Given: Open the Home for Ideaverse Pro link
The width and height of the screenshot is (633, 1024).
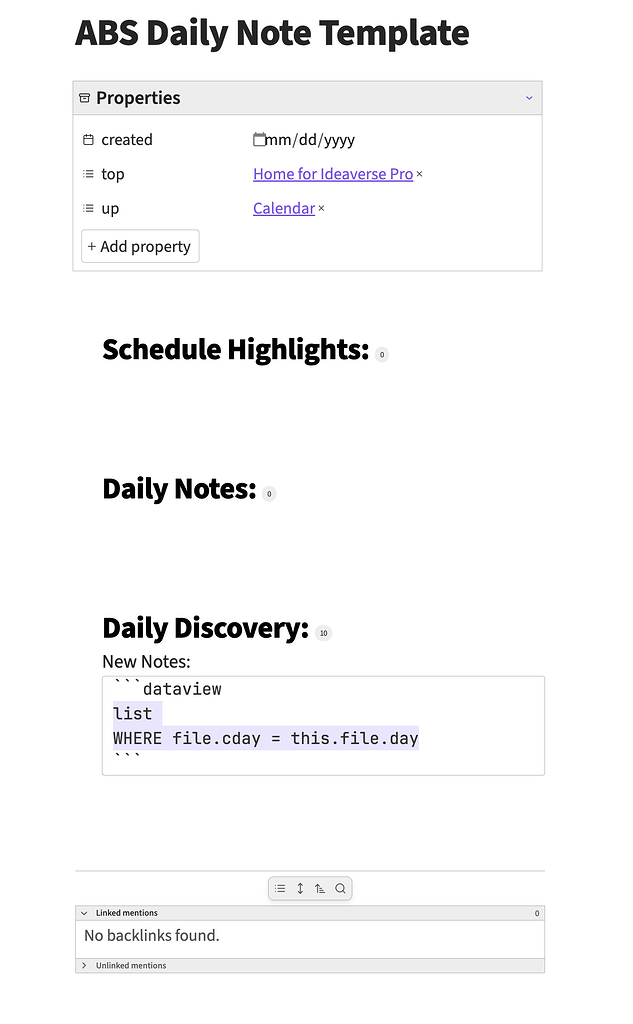Looking at the screenshot, I should [x=332, y=174].
